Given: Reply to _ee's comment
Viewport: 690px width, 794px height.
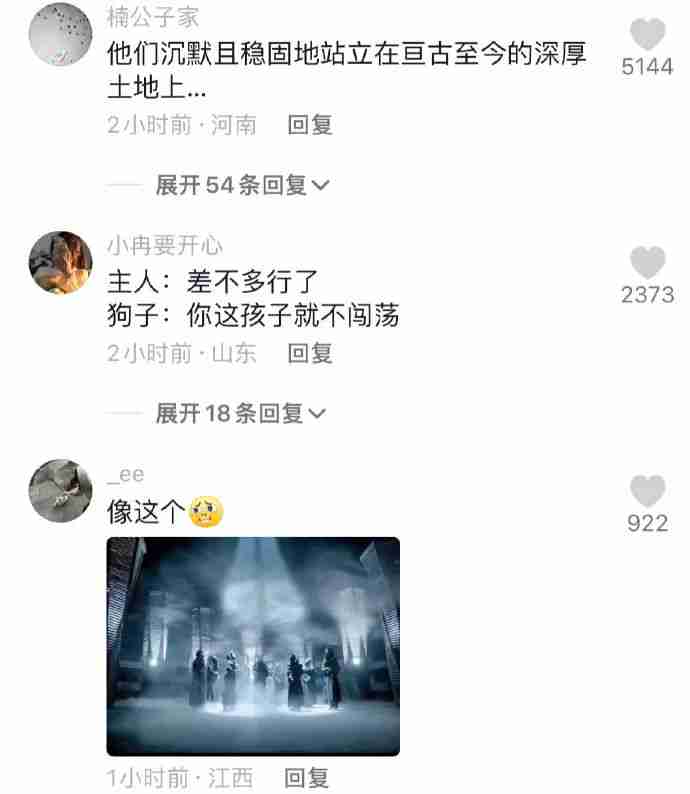Looking at the screenshot, I should [x=306, y=778].
